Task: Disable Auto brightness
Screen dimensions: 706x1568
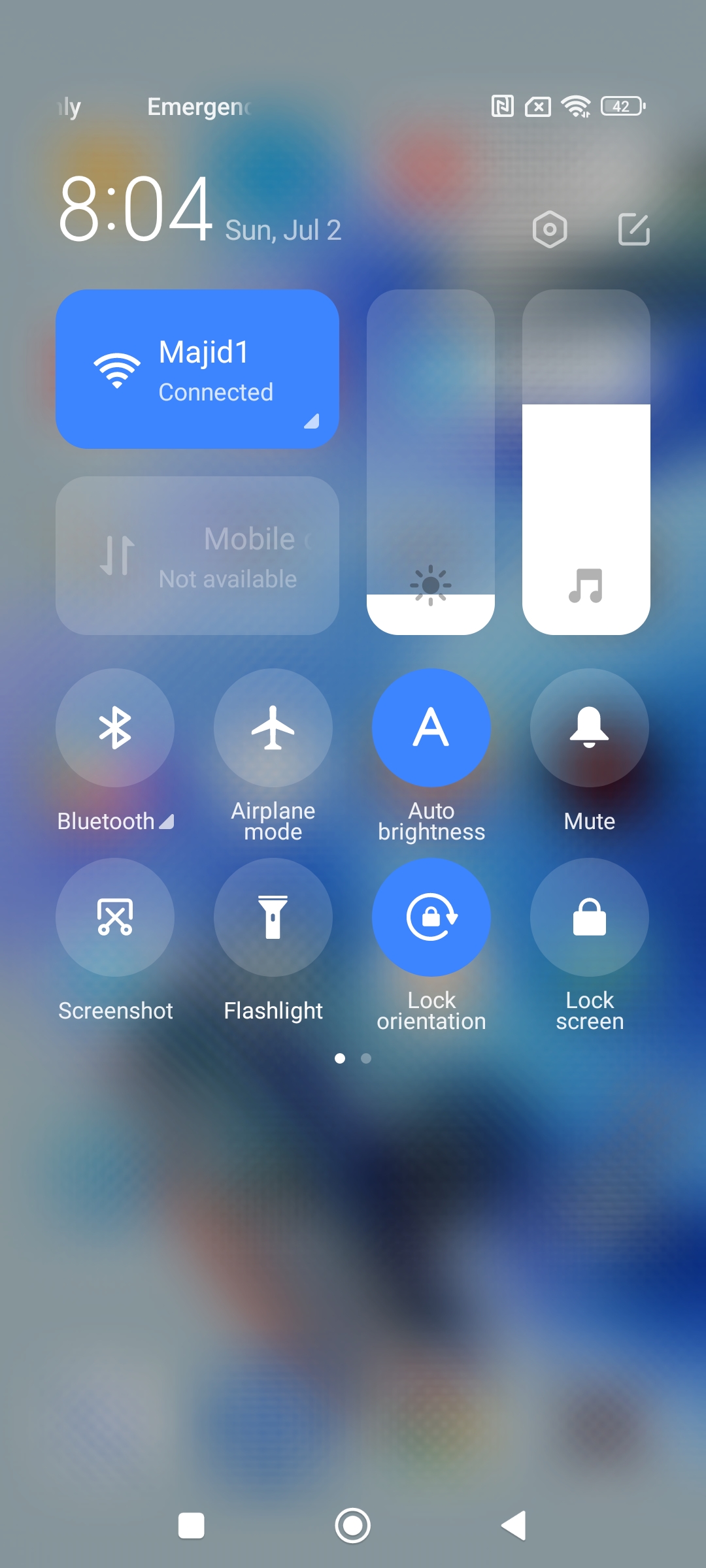Action: tap(431, 728)
